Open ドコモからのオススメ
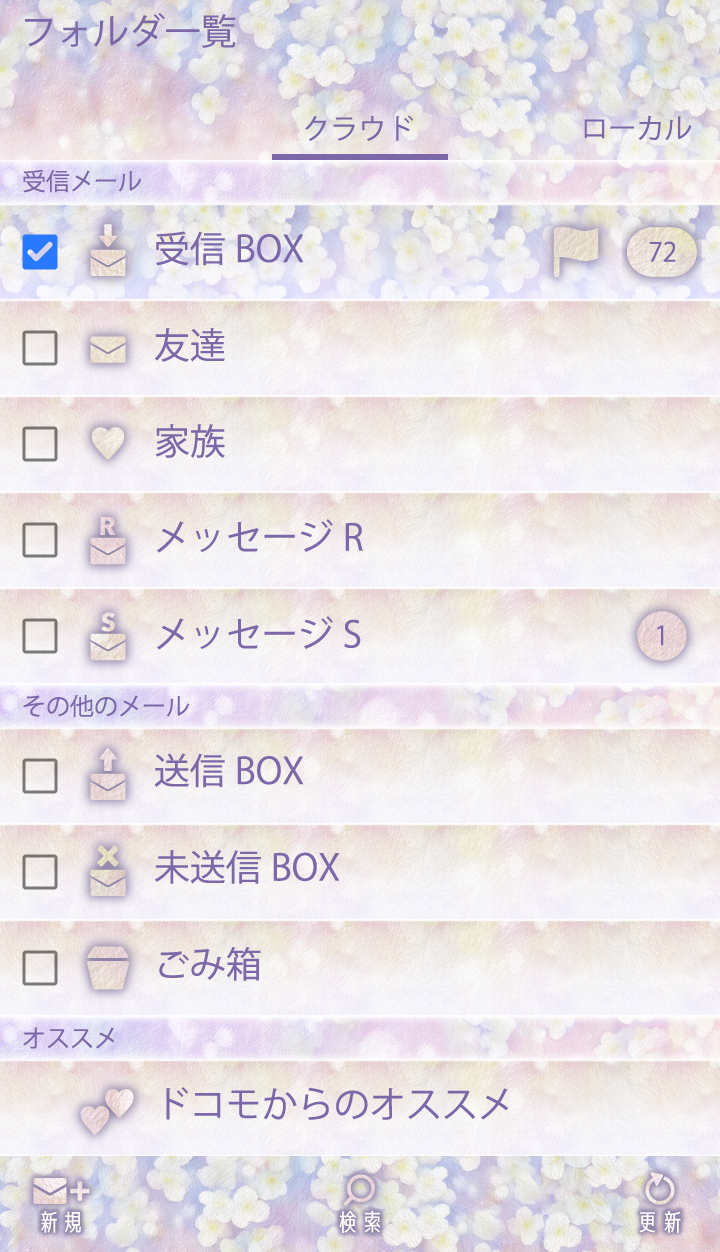 tap(334, 1105)
